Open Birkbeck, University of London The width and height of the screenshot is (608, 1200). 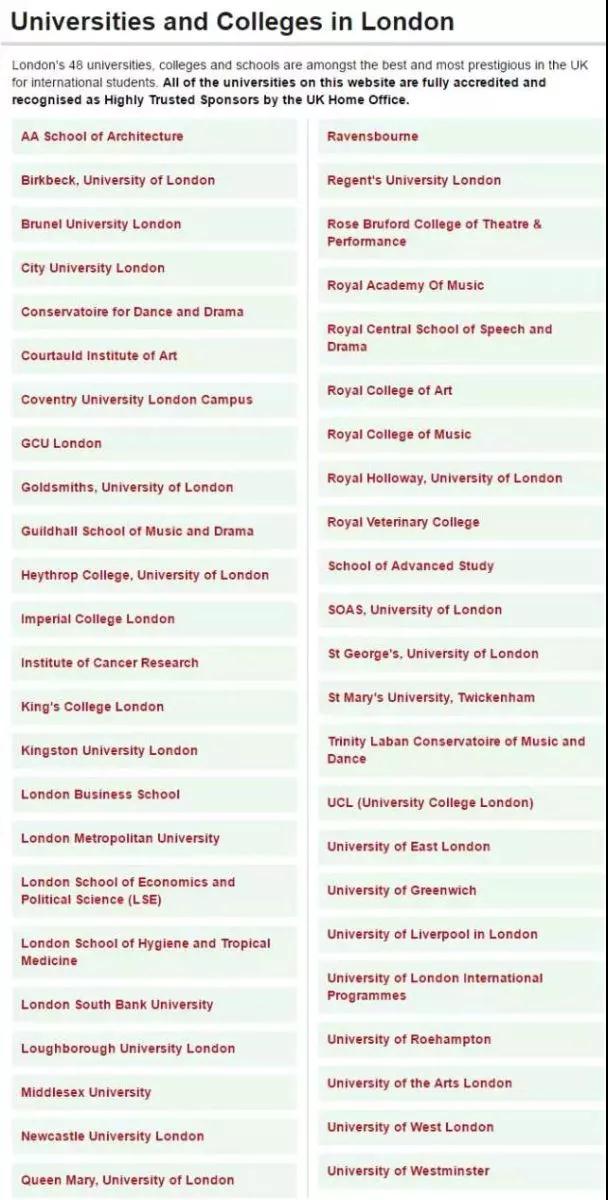(x=118, y=180)
